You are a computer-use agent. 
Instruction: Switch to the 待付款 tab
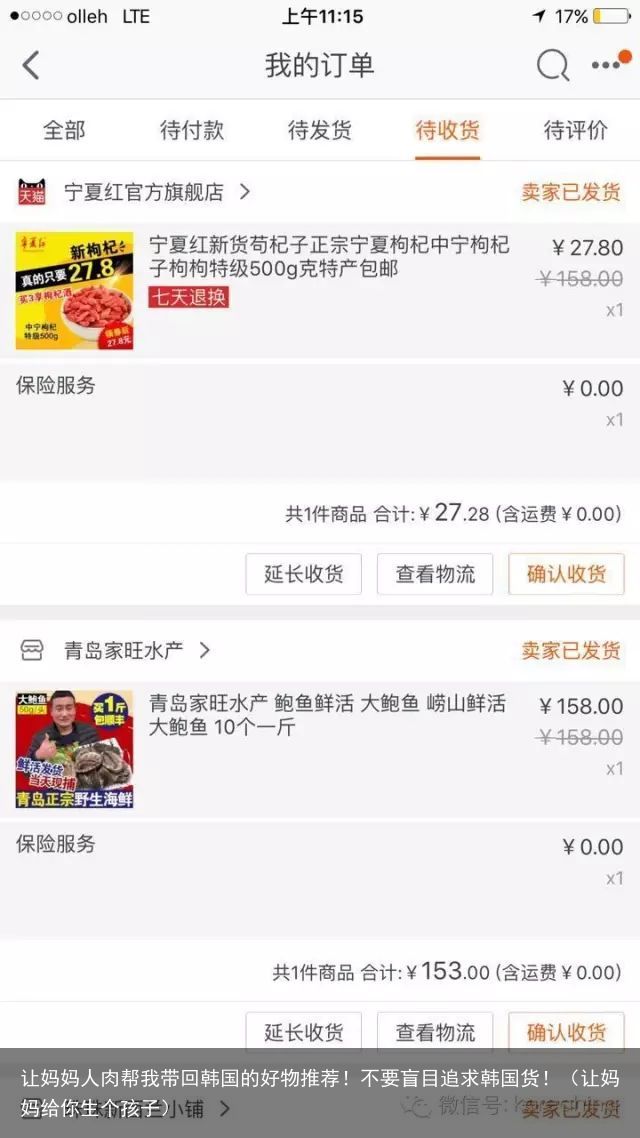point(192,130)
